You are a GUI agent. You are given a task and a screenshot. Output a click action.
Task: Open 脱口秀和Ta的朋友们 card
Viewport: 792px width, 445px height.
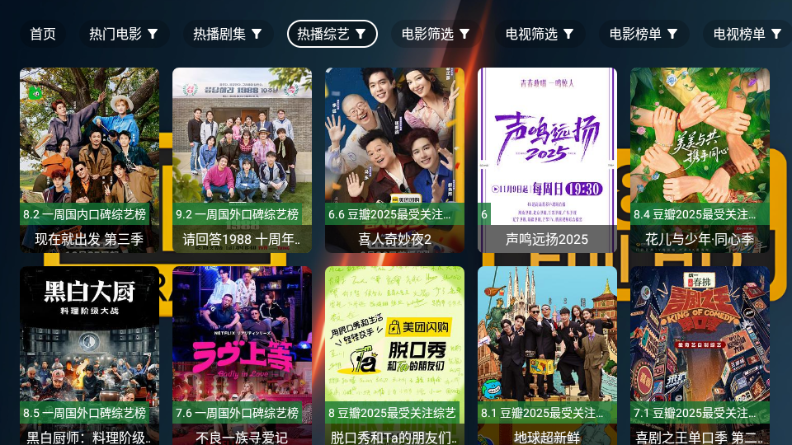point(395,355)
